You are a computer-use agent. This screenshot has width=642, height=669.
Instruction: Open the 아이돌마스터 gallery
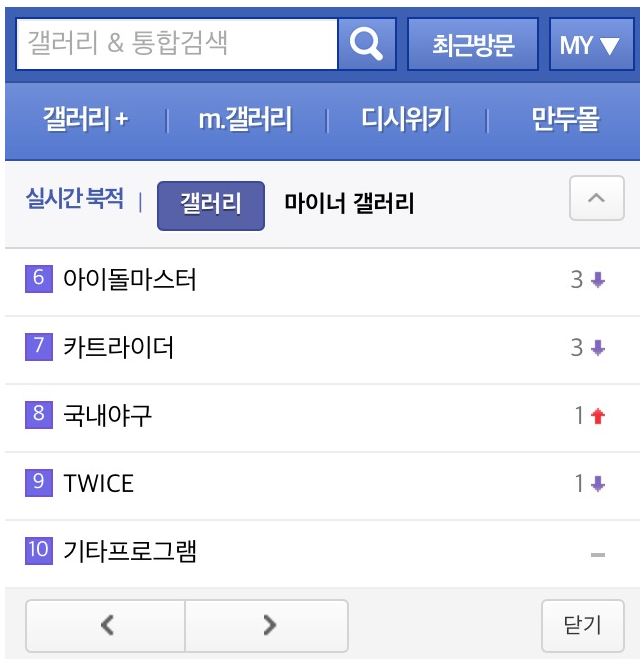130,280
